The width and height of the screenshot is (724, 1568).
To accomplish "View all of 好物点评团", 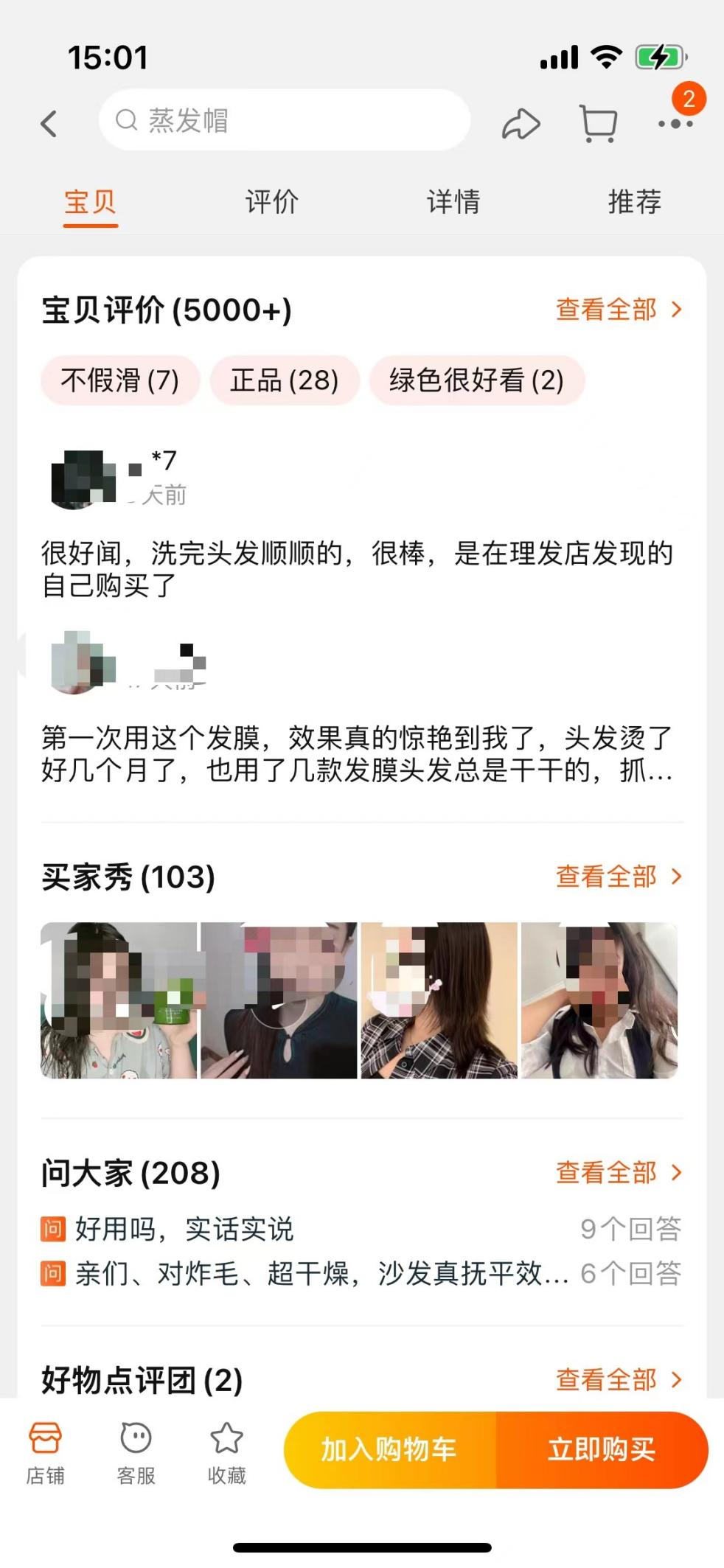I will click(x=619, y=1379).
